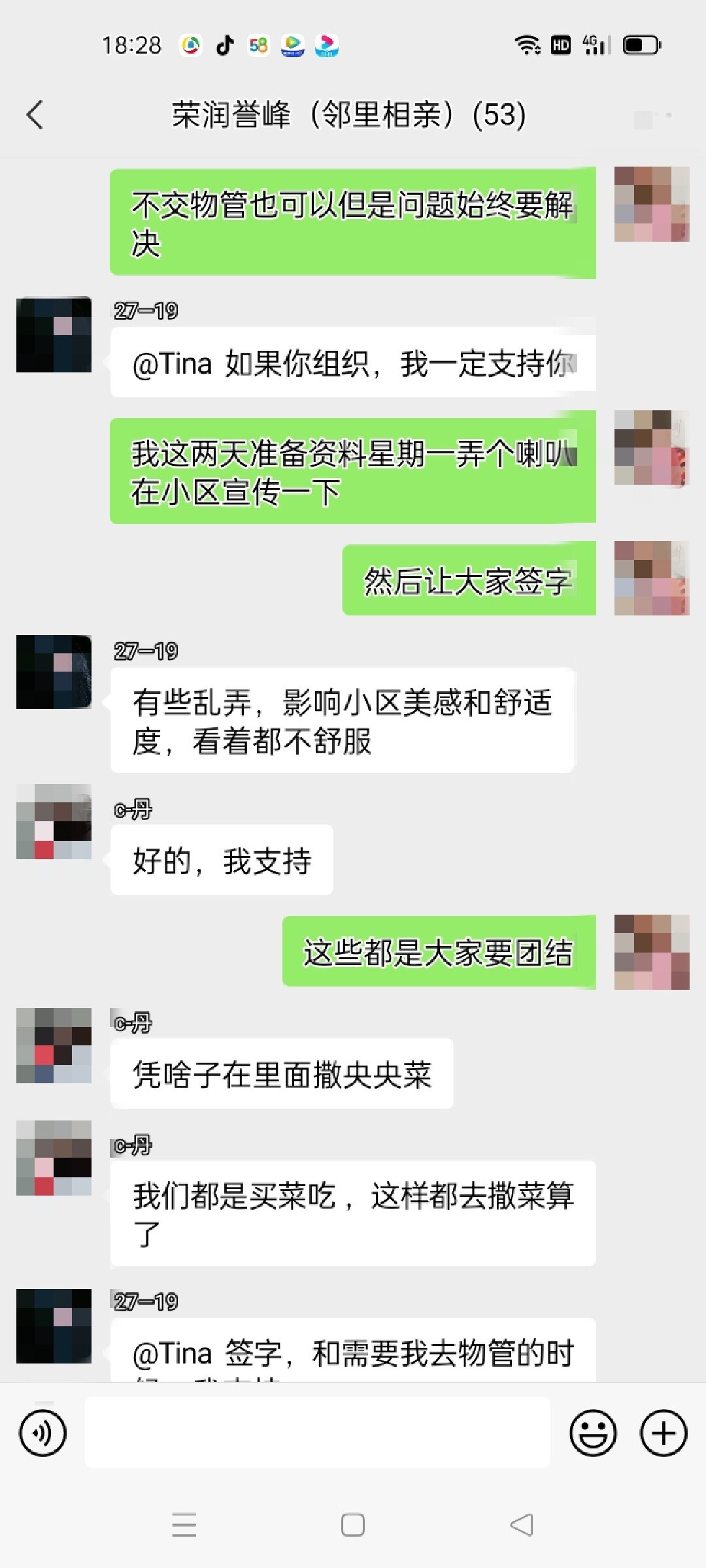Focus the message text field
The image size is (706, 1568).
click(318, 1432)
